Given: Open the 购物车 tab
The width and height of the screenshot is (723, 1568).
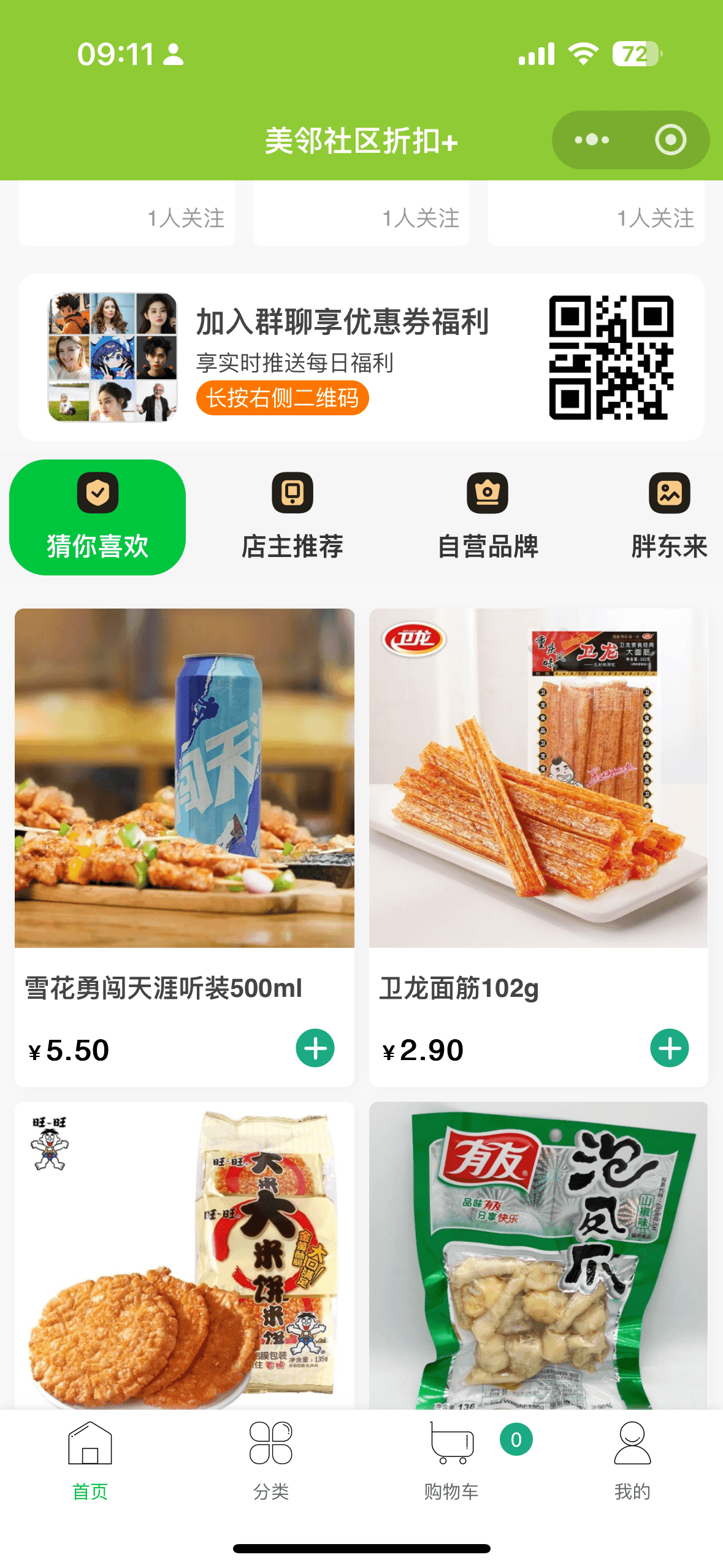Looking at the screenshot, I should 452,1461.
